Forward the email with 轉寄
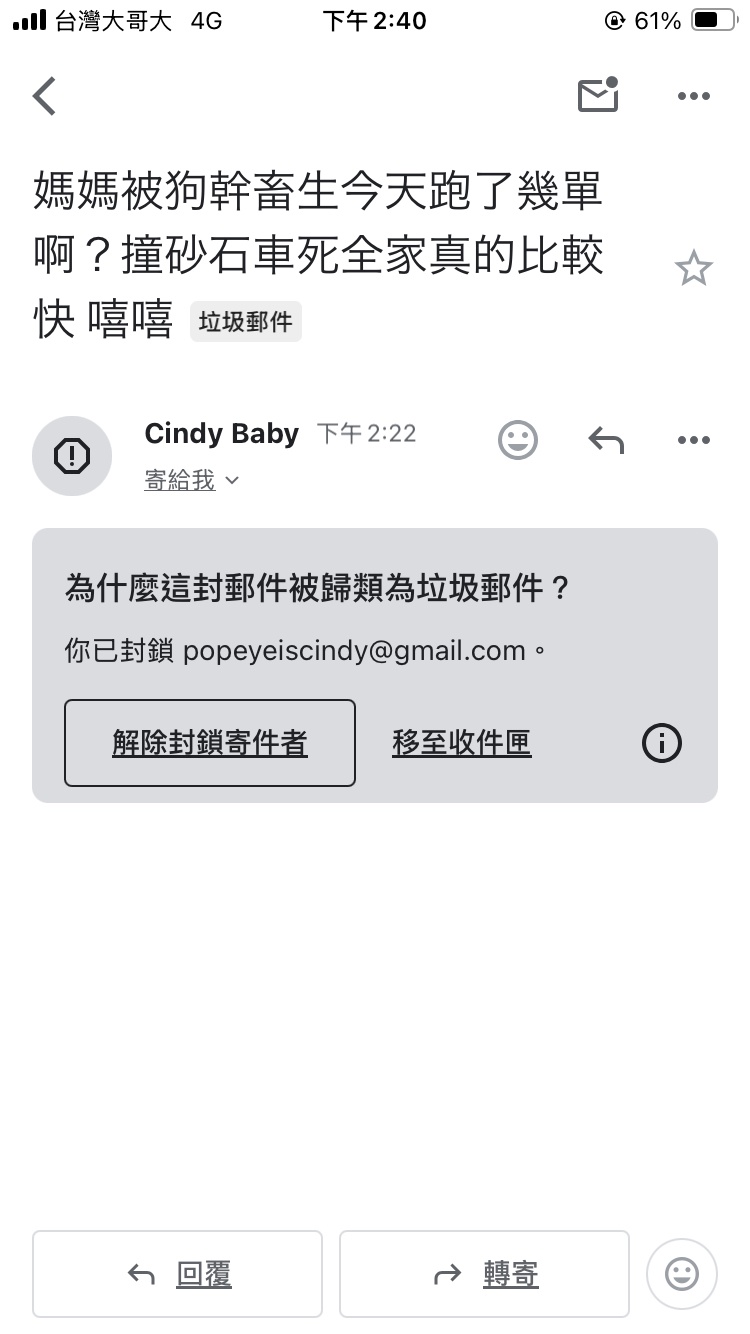This screenshot has height=1334, width=750. 485,1273
